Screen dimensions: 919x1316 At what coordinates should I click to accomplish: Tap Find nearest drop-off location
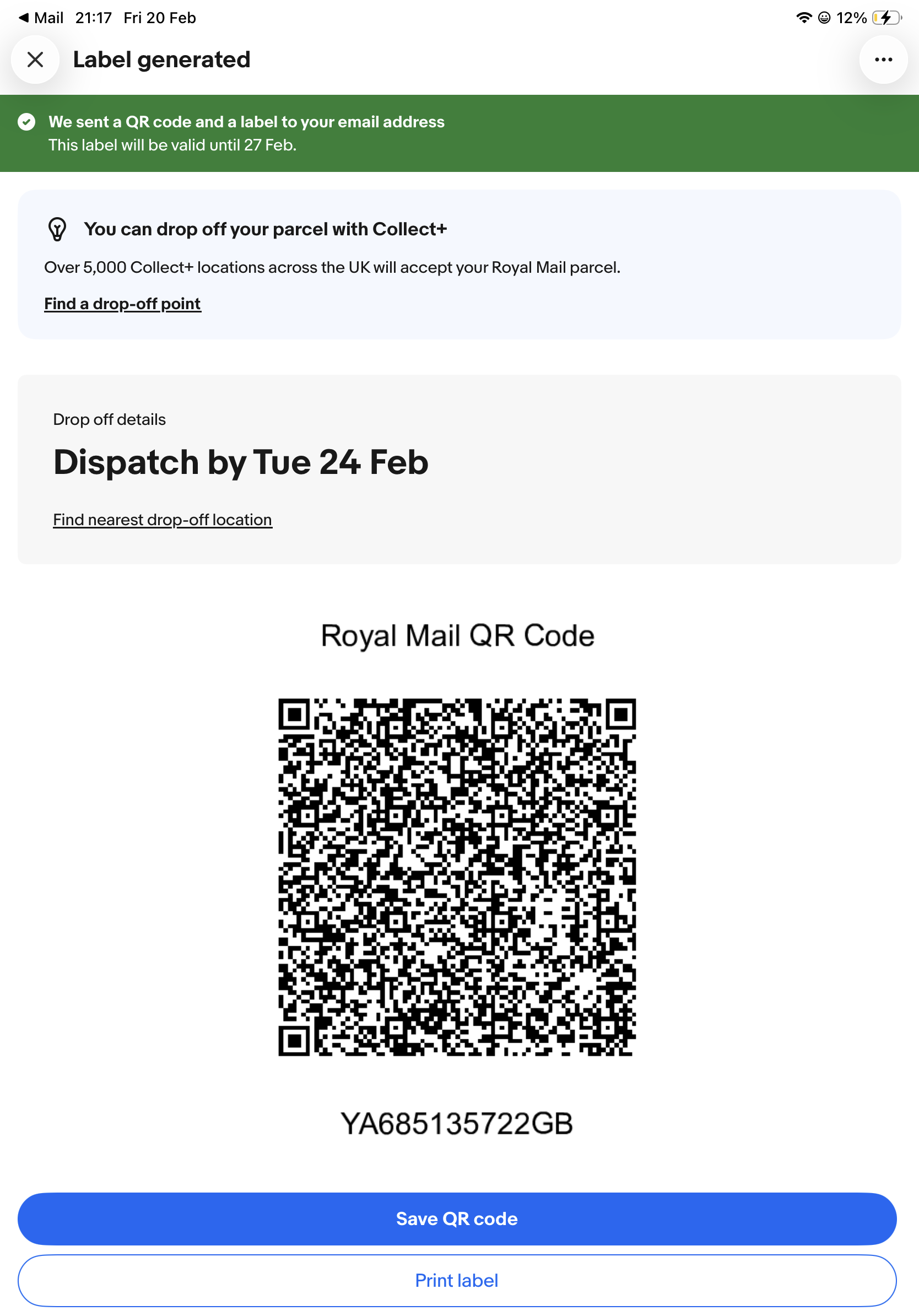(162, 519)
